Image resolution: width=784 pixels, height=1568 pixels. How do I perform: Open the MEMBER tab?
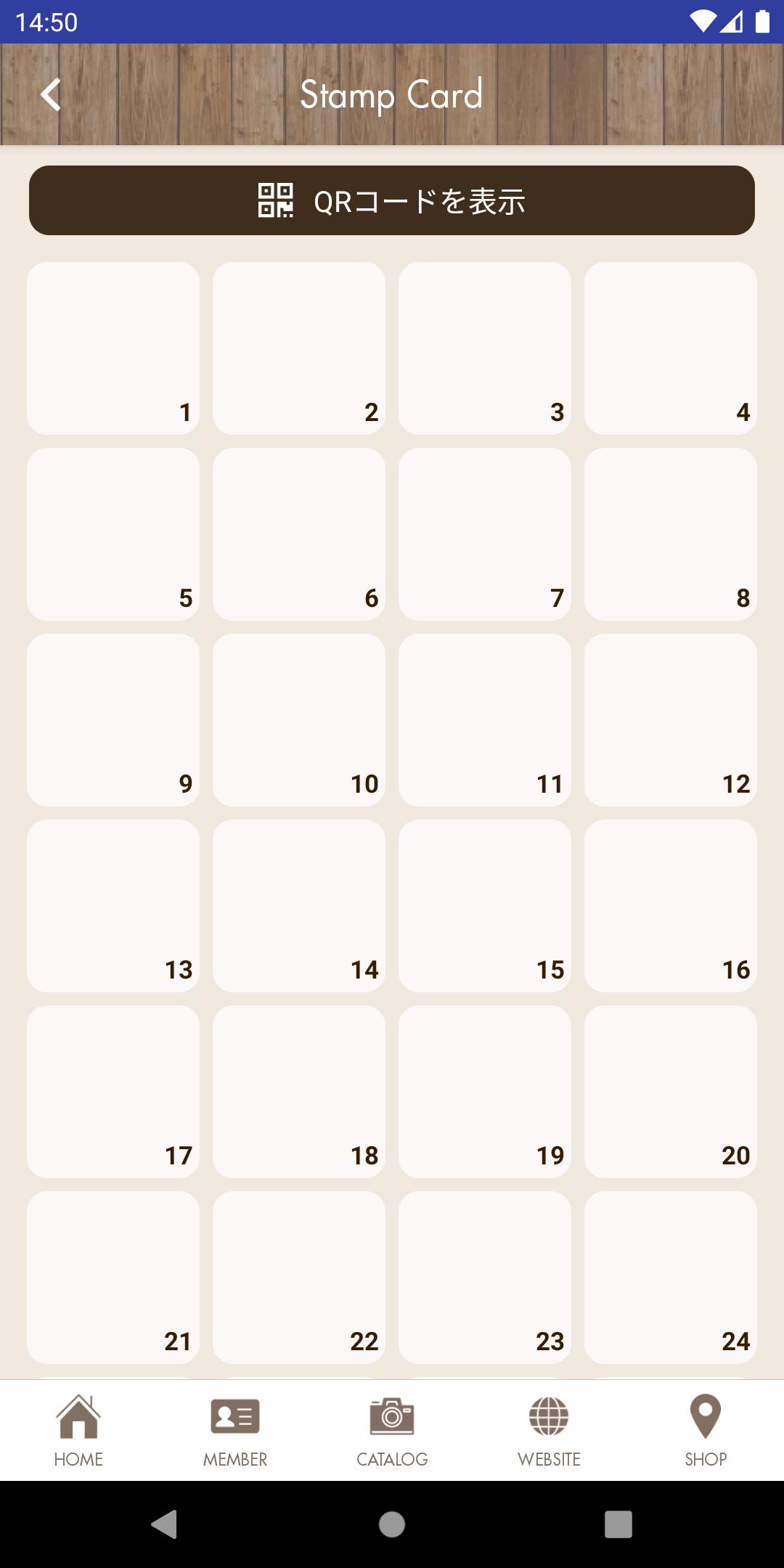click(235, 1431)
